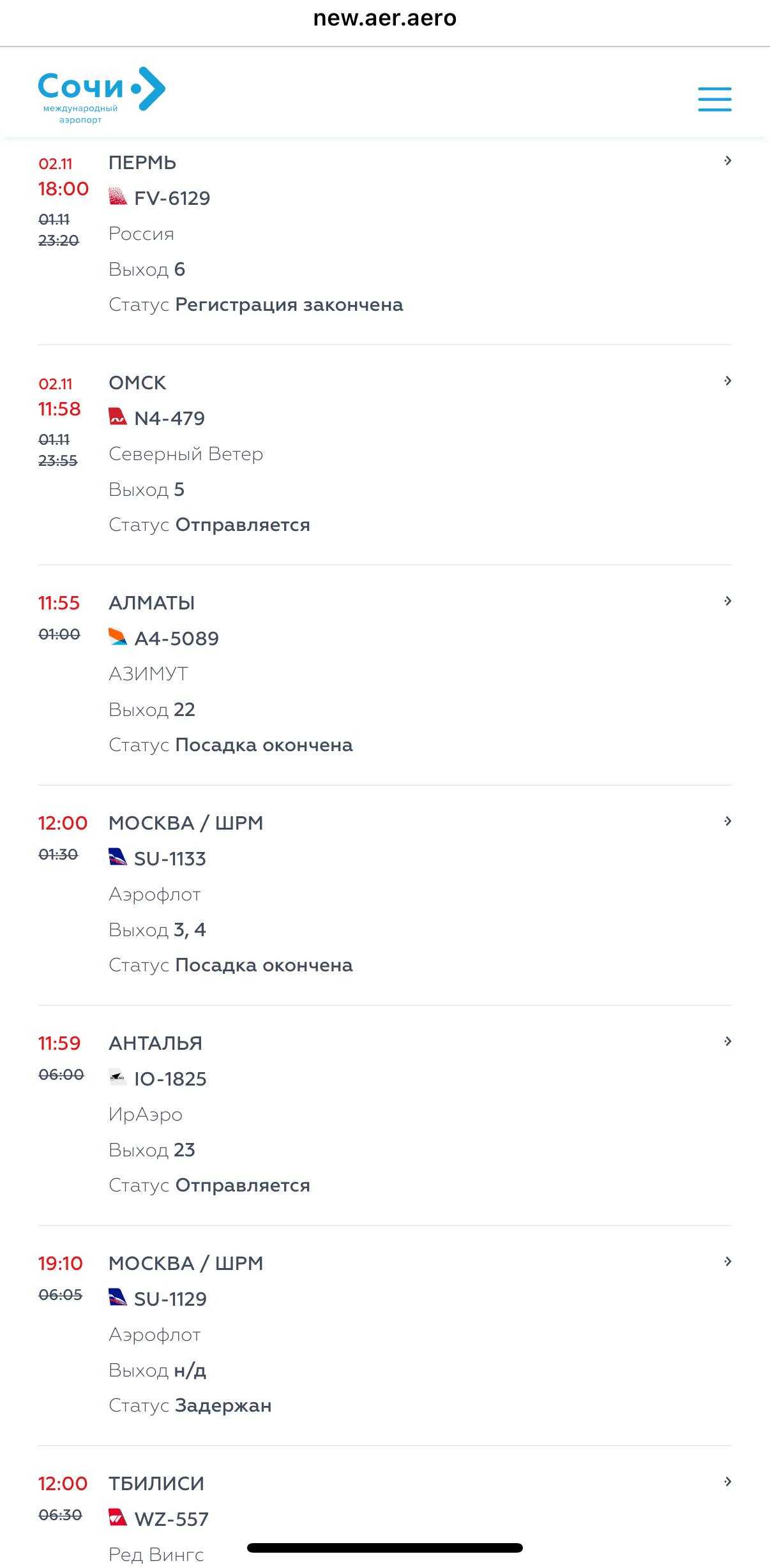This screenshot has height=1568, width=770.
Task: Click the Аэрофлот logo beside SU-1133
Action: pos(119,857)
